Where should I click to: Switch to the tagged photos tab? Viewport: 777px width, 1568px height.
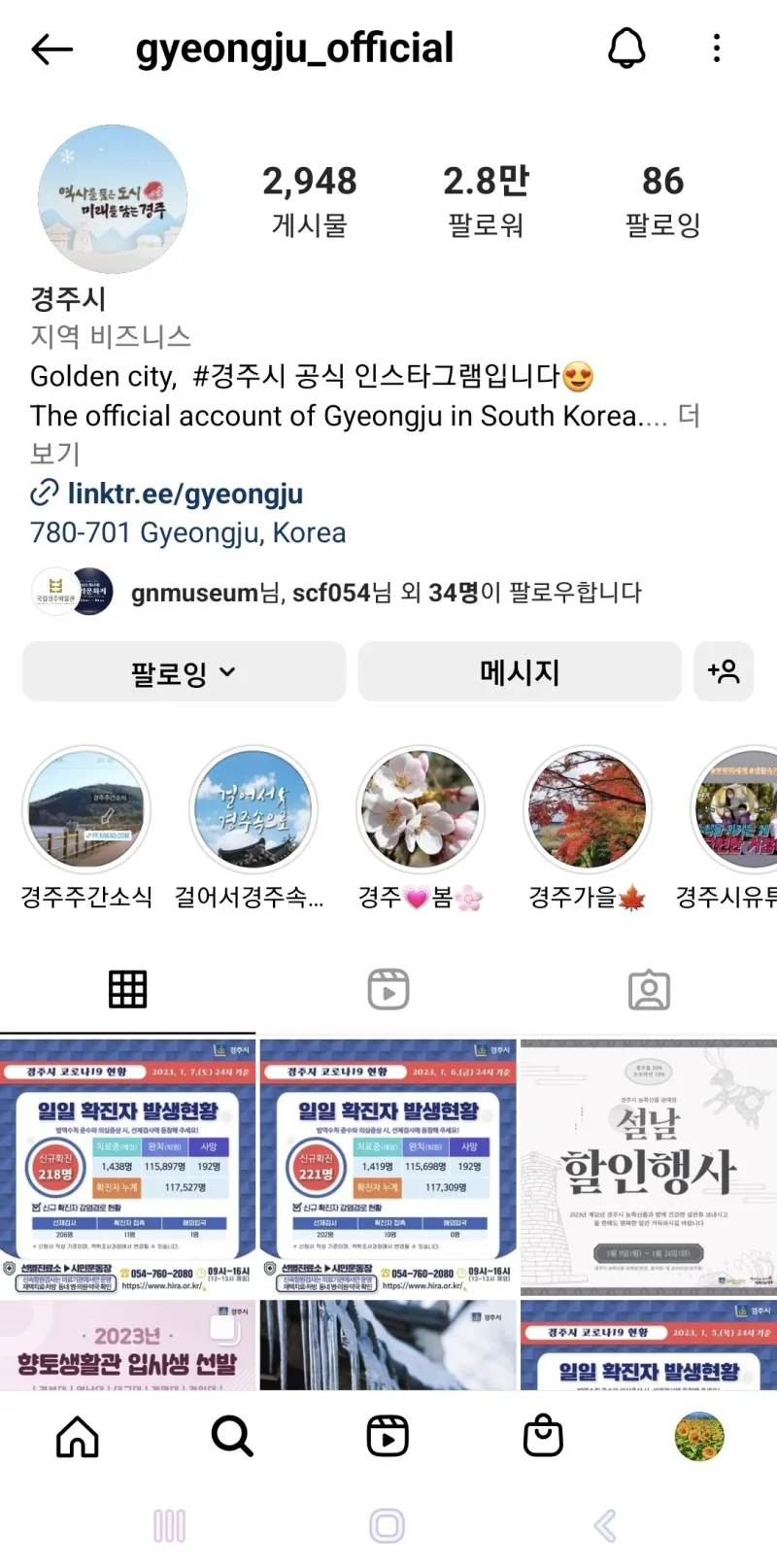649,990
